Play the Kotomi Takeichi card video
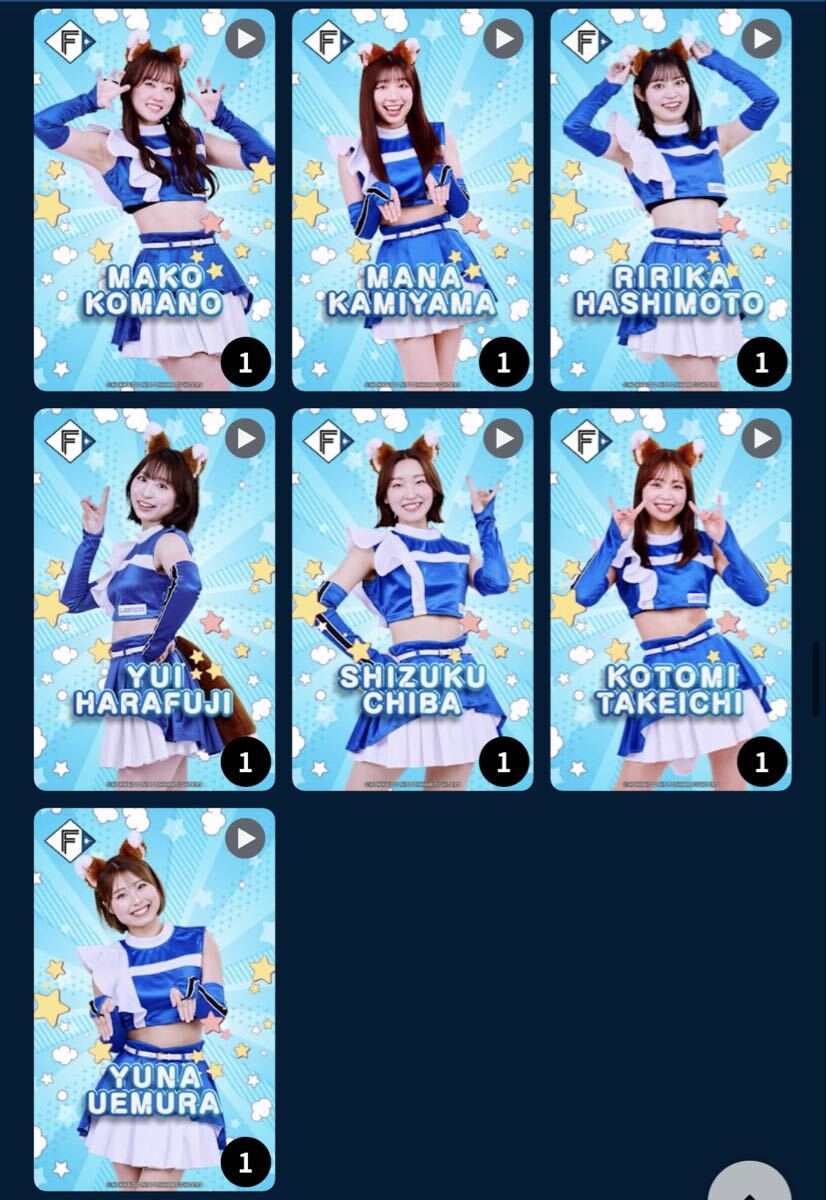The width and height of the screenshot is (826, 1200). tap(761, 438)
